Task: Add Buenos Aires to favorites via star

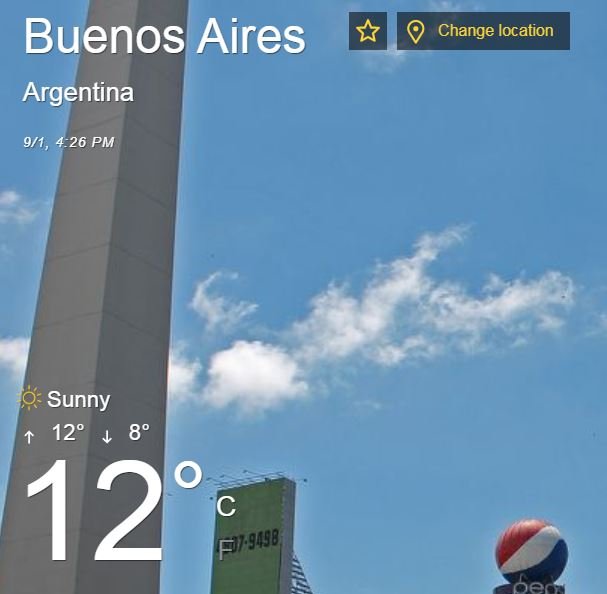Action: coord(368,31)
